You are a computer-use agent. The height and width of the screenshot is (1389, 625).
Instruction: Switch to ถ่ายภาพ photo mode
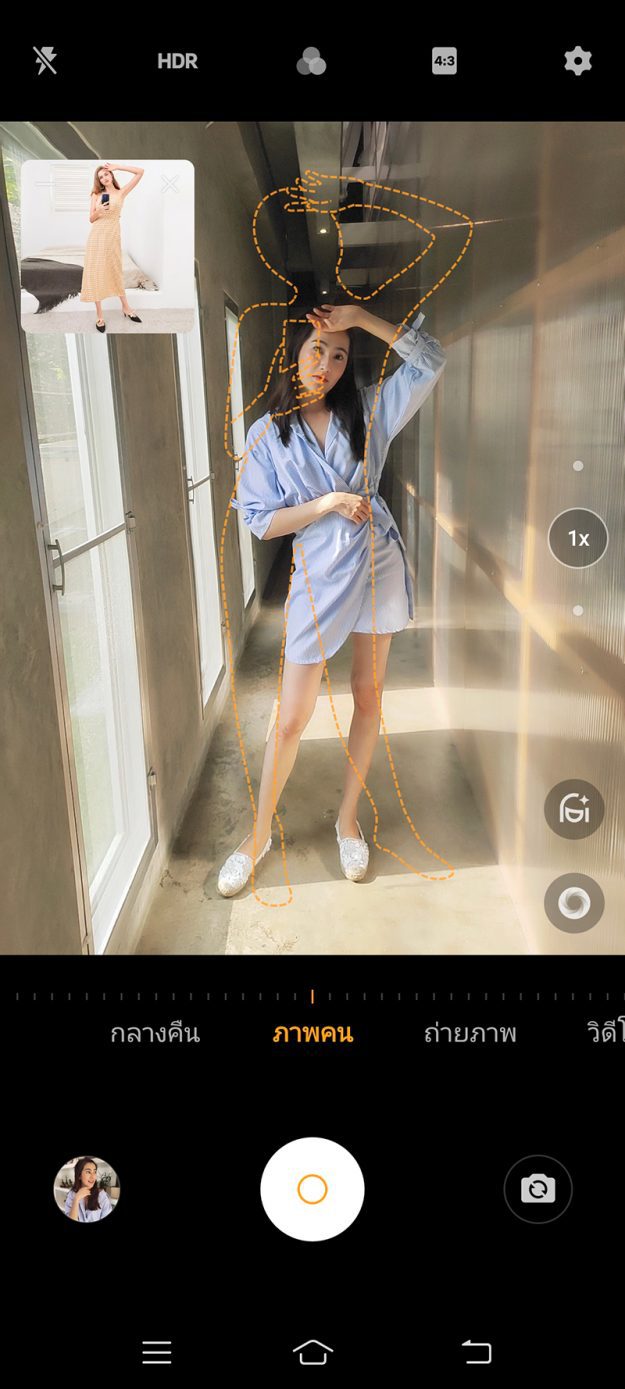tap(470, 1033)
